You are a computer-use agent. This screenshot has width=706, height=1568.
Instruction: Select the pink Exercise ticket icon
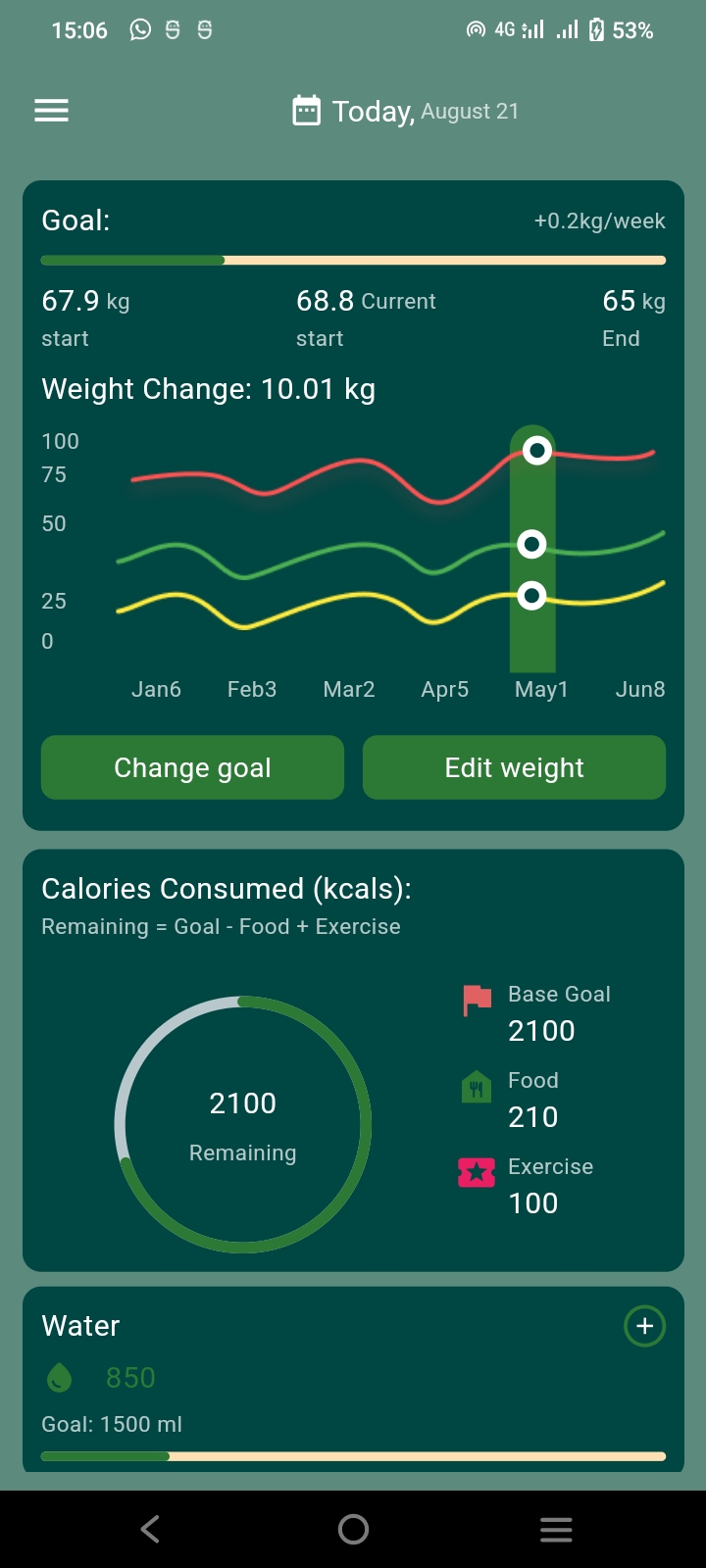476,1172
